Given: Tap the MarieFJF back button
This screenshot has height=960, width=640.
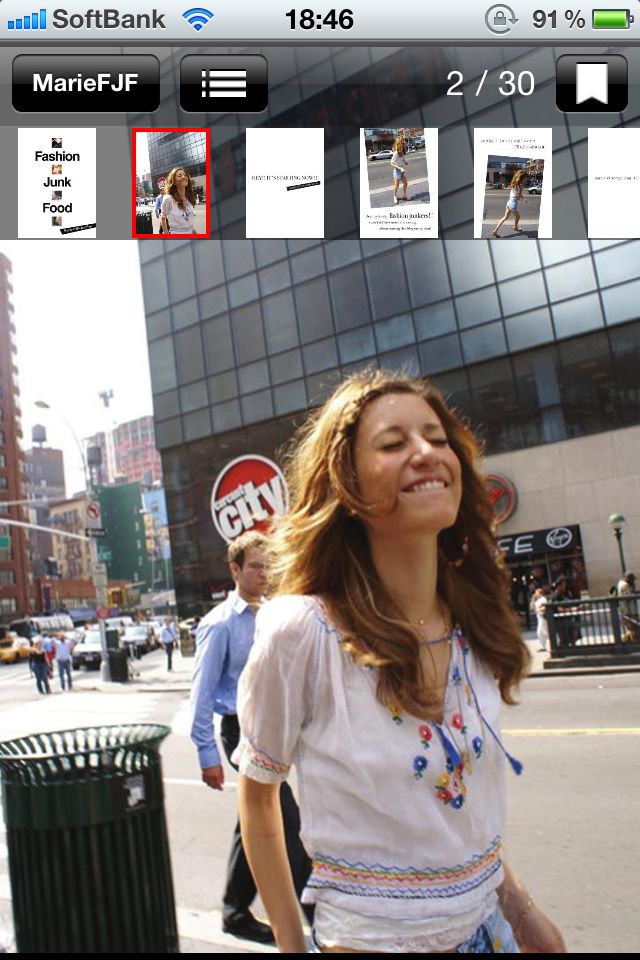Looking at the screenshot, I should pyautogui.click(x=85, y=83).
